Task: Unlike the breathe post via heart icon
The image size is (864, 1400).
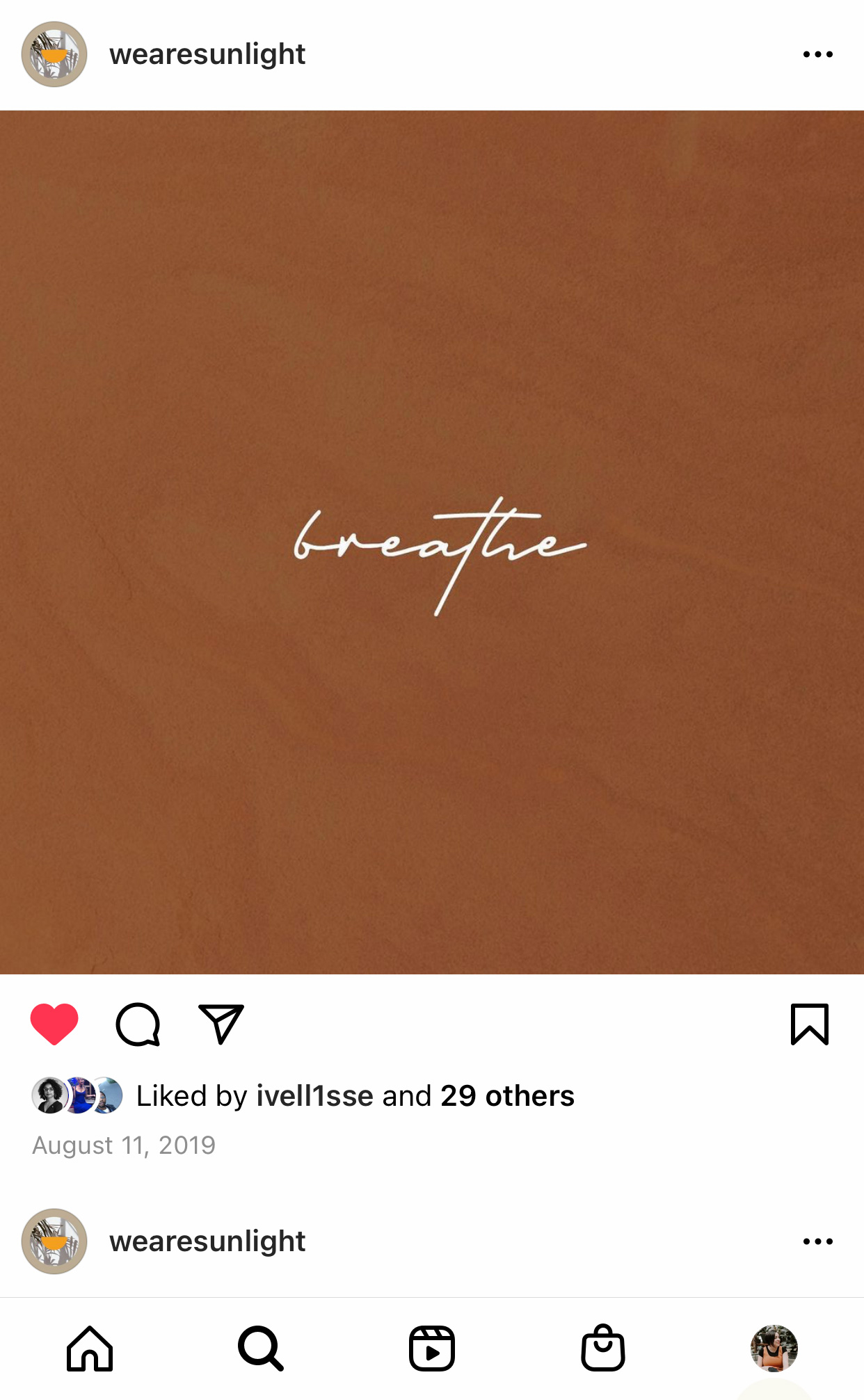Action: pos(54,1024)
